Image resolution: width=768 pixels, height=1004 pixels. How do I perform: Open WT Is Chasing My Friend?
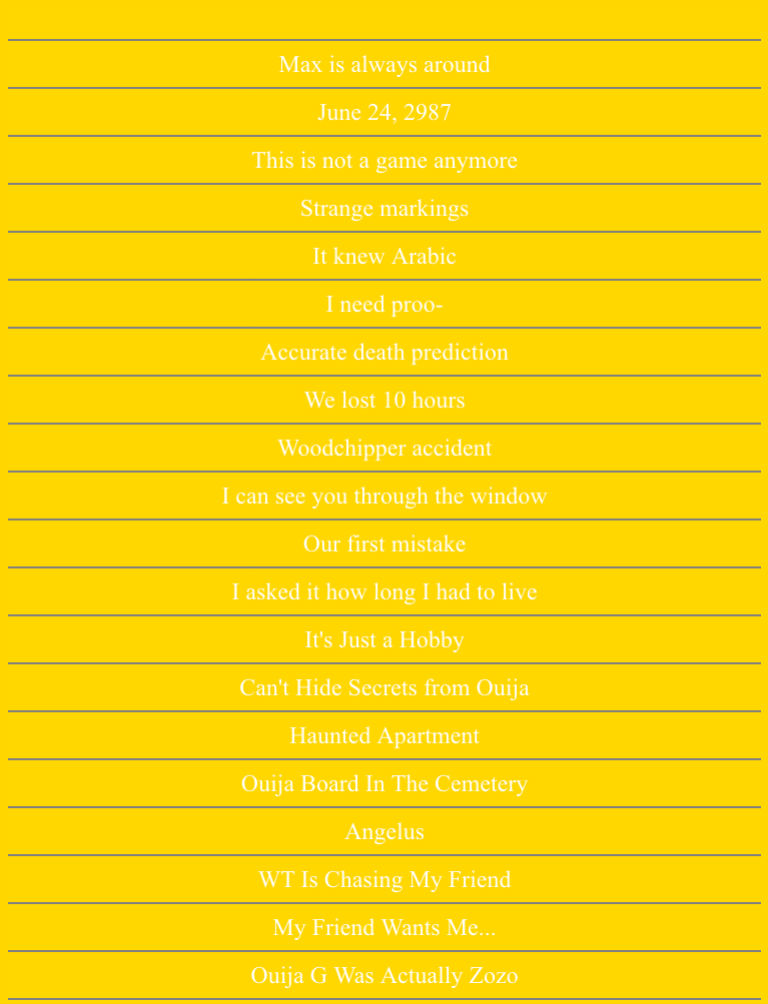(x=384, y=880)
